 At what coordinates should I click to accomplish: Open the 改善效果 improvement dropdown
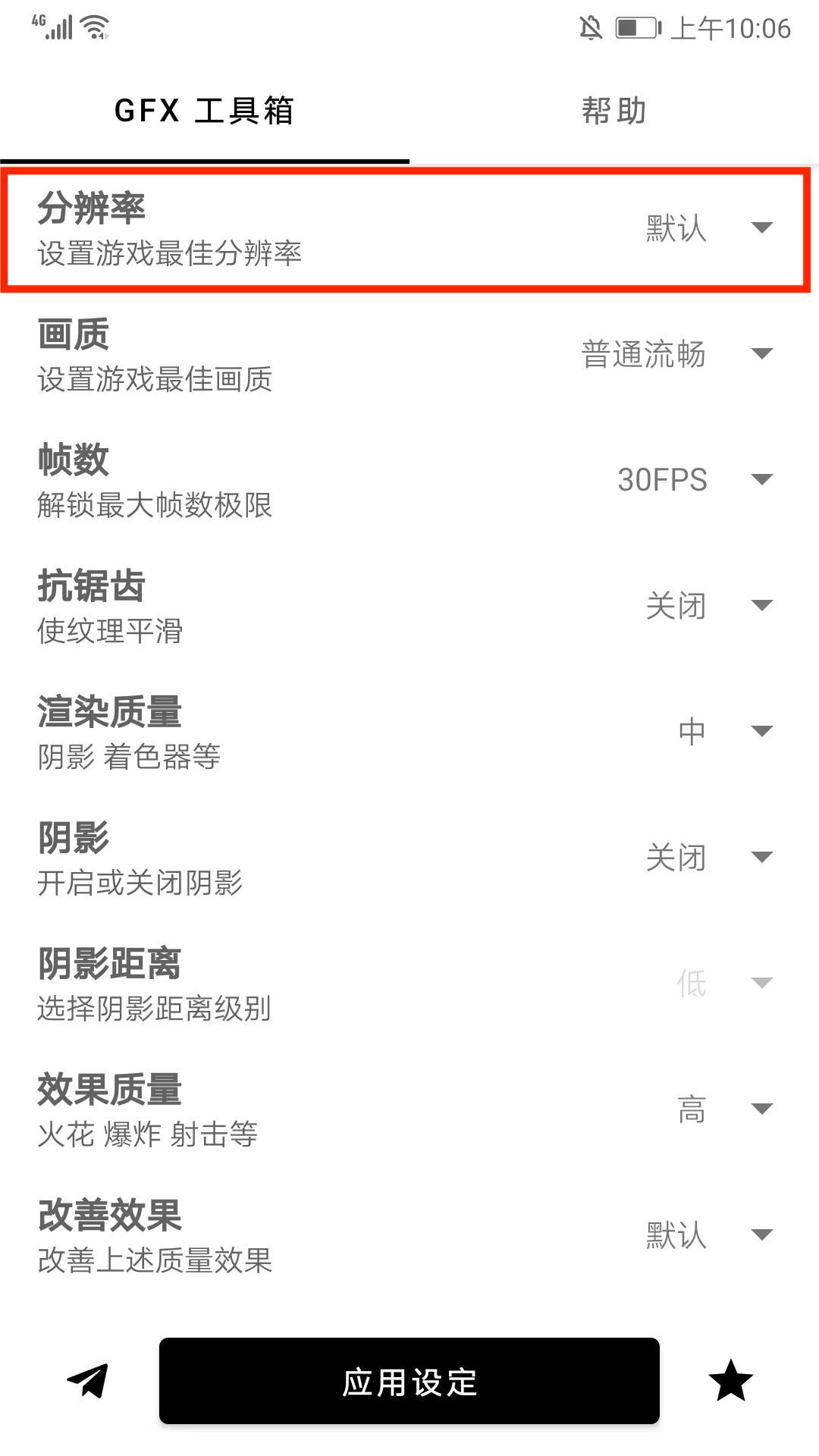[x=762, y=1235]
